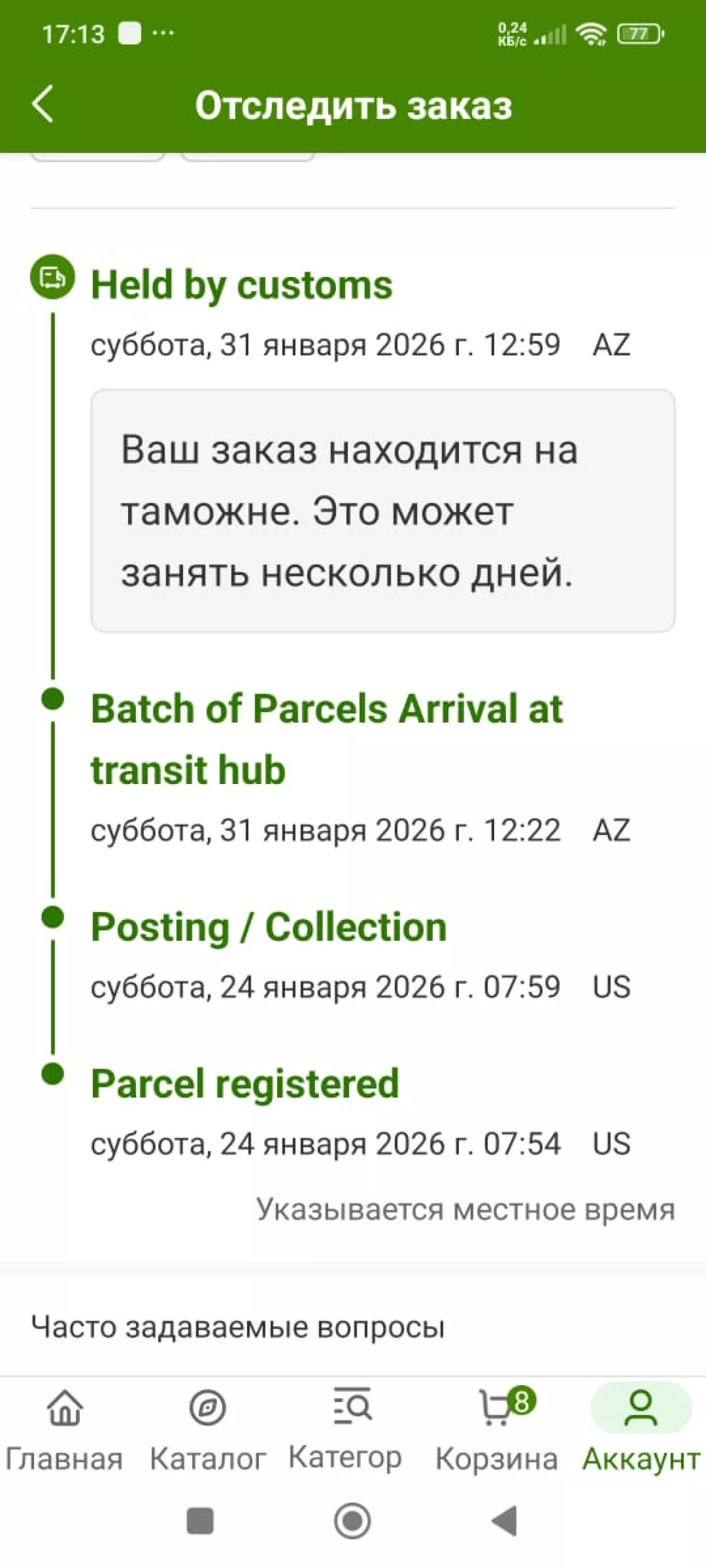Tap the system back triangle
Image resolution: width=706 pixels, height=1568 pixels.
504,1520
